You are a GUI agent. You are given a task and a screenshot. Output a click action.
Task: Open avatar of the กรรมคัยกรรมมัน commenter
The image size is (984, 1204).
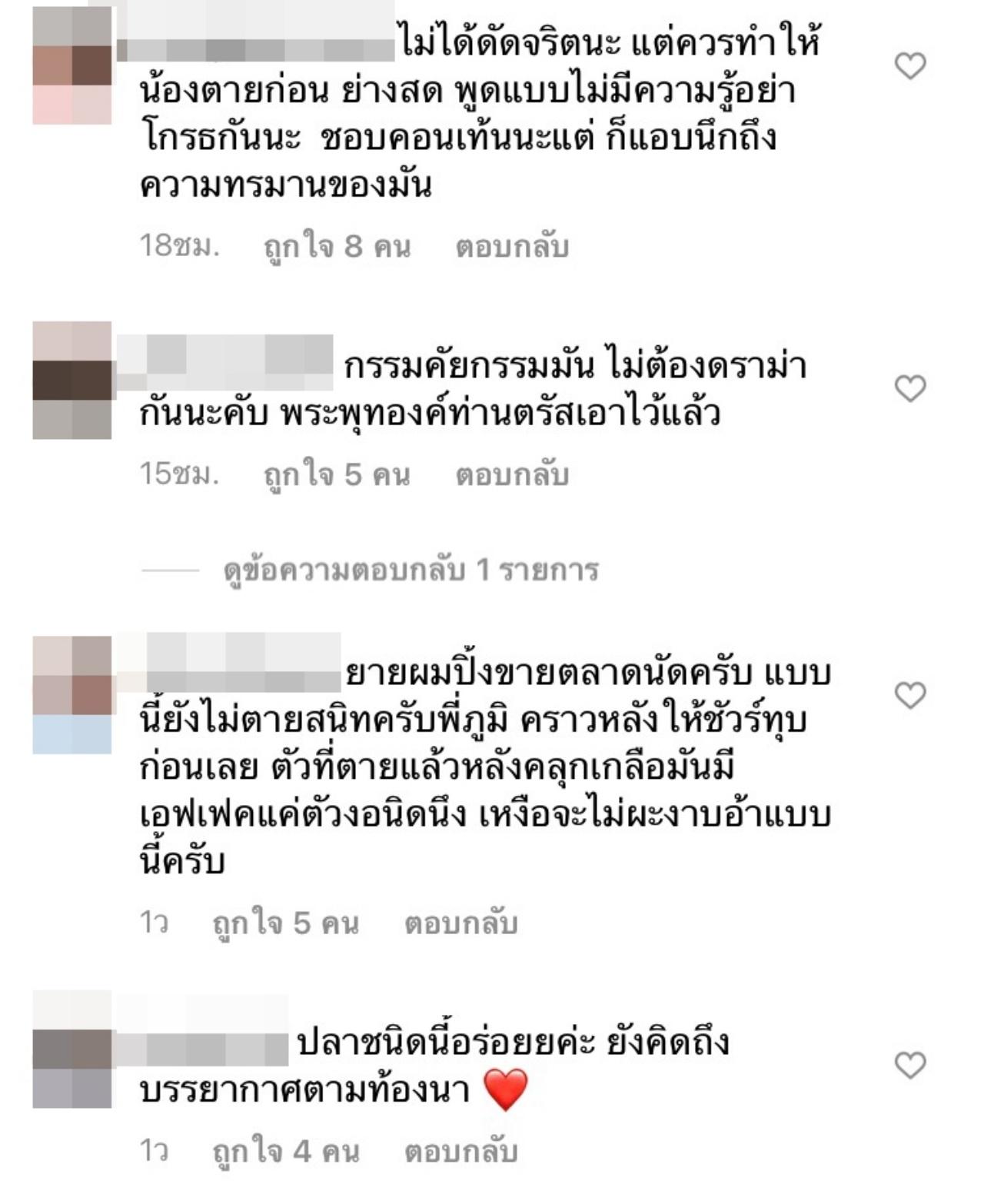point(72,381)
